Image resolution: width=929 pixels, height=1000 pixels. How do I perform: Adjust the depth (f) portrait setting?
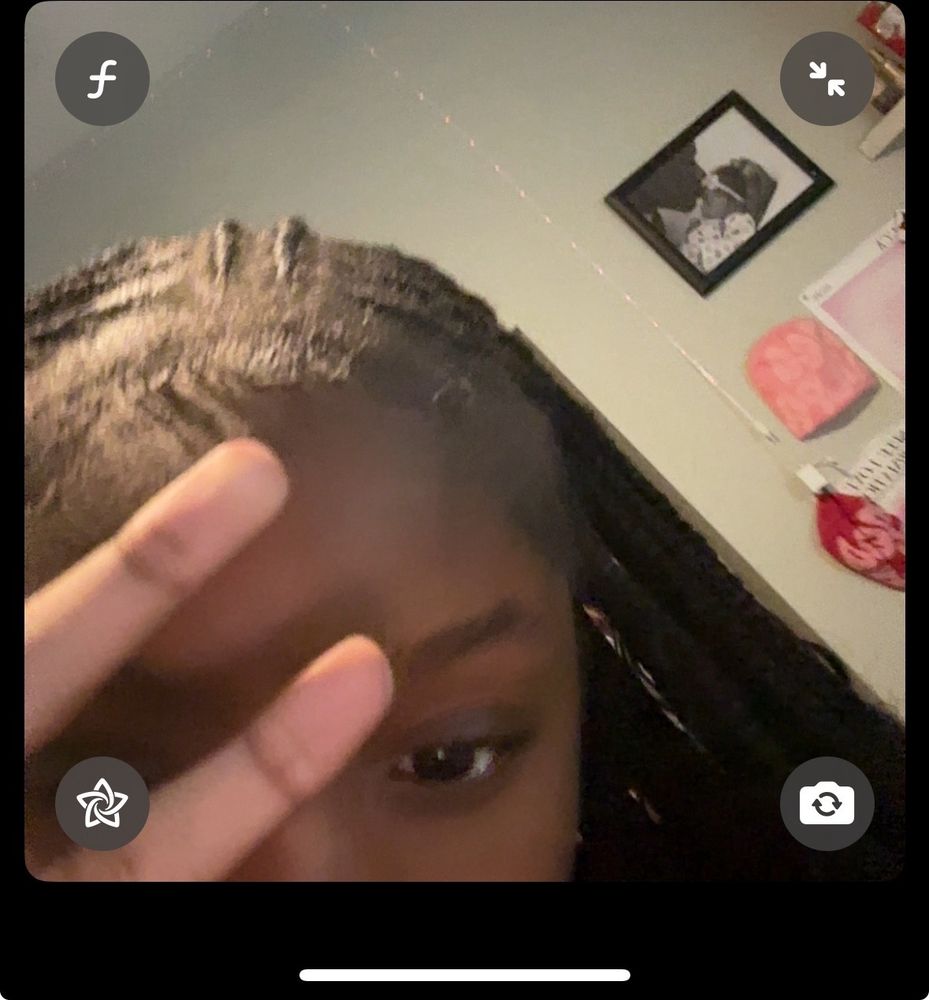click(102, 79)
